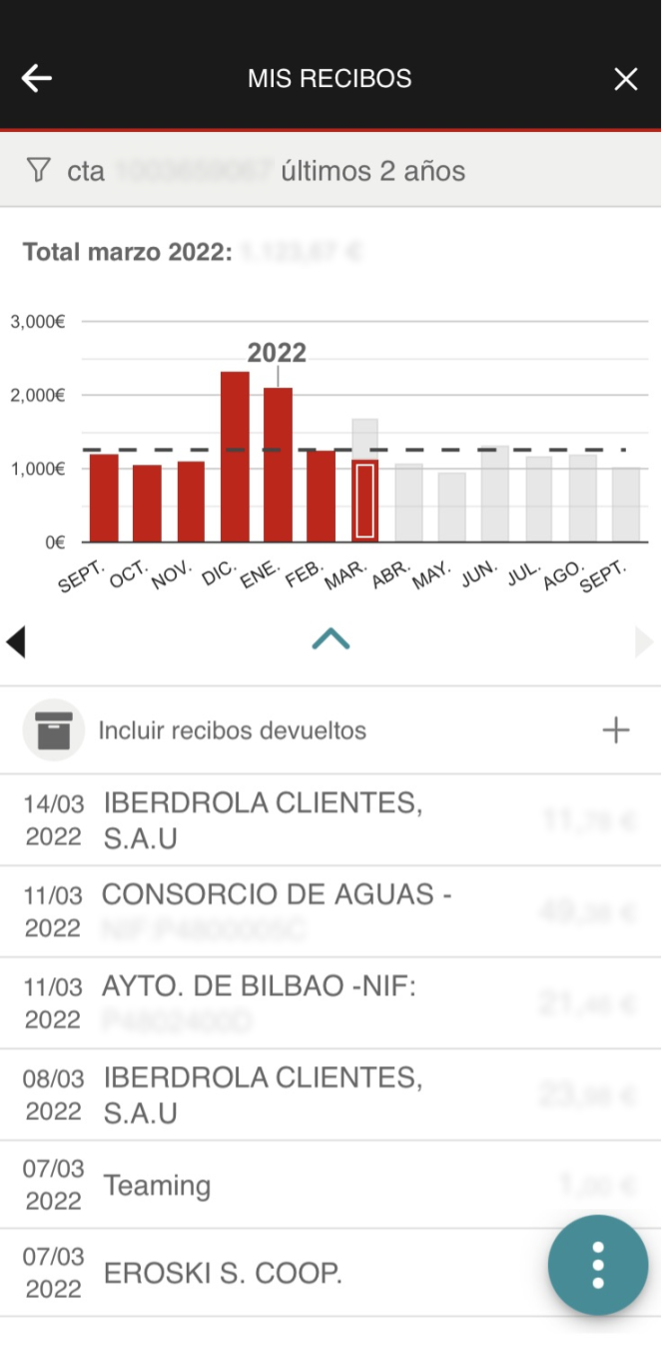The image size is (666, 1359).
Task: Select the December bar in the chart
Action: 235,456
